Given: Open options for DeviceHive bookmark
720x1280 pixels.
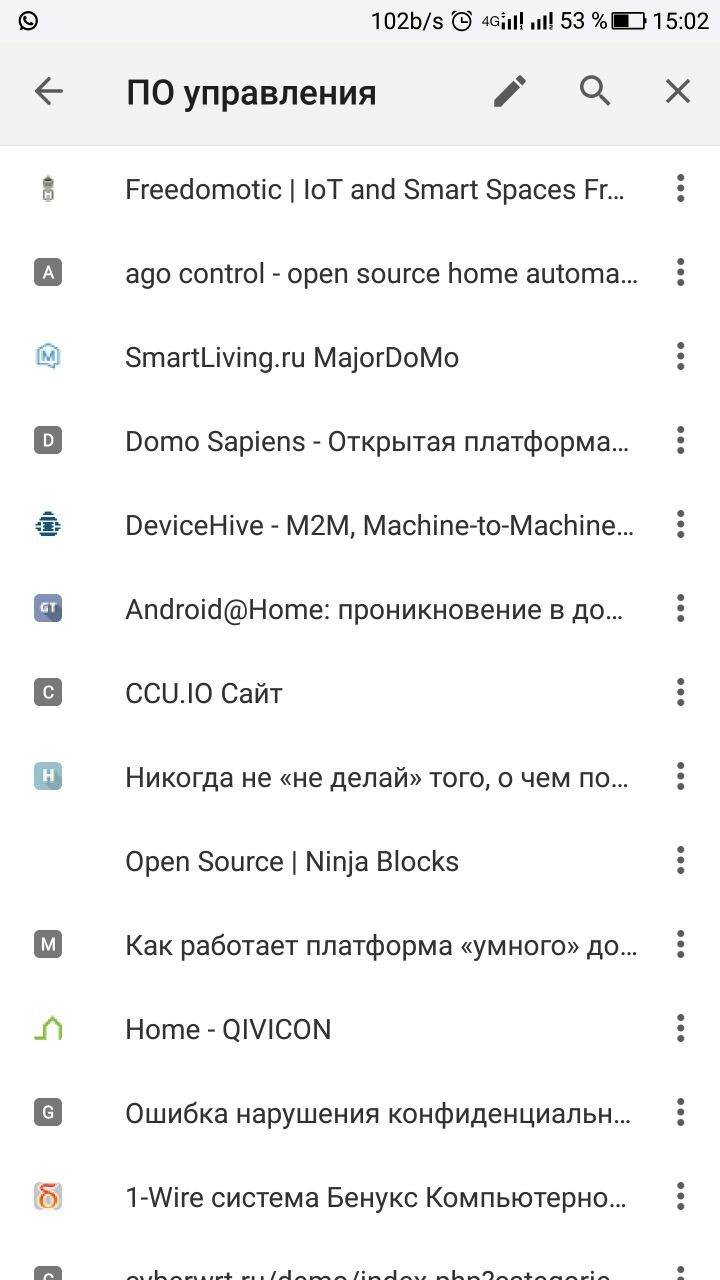Looking at the screenshot, I should (680, 524).
